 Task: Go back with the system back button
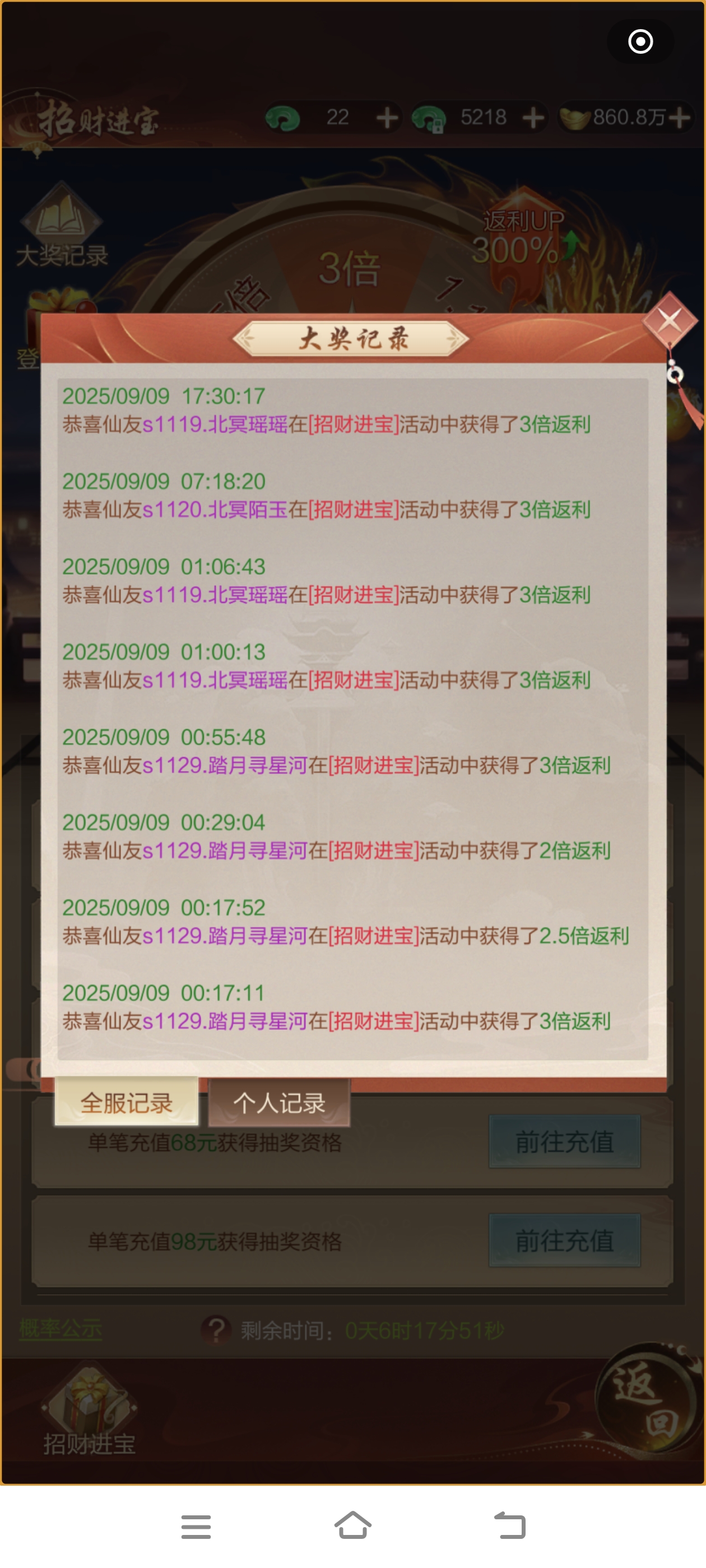509,1525
